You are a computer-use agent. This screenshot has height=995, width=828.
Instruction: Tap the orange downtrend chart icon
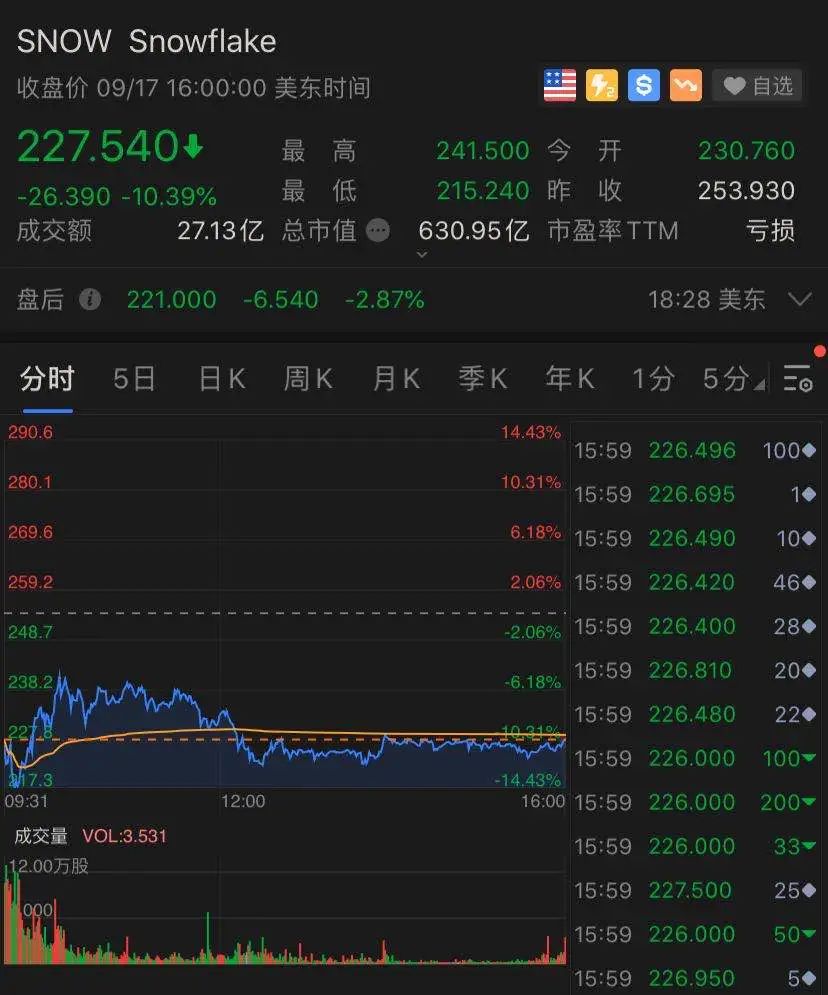tap(686, 86)
